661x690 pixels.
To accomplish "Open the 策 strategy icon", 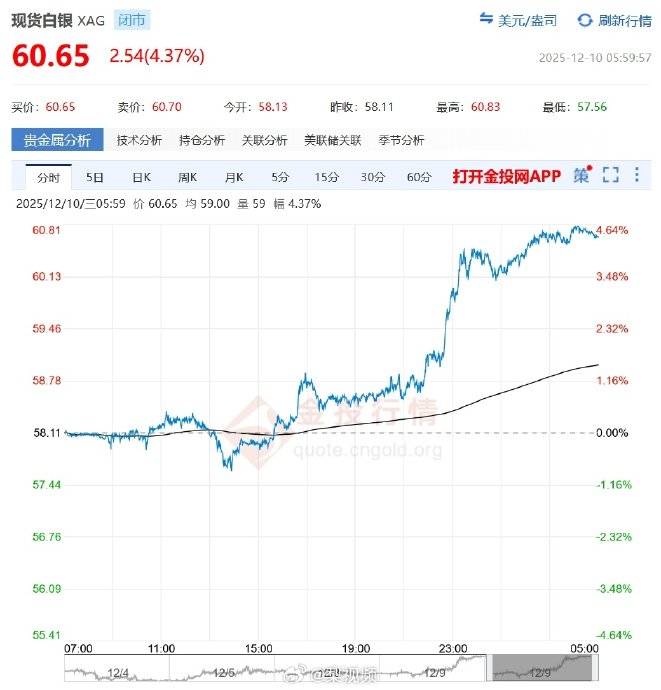I will (x=582, y=176).
